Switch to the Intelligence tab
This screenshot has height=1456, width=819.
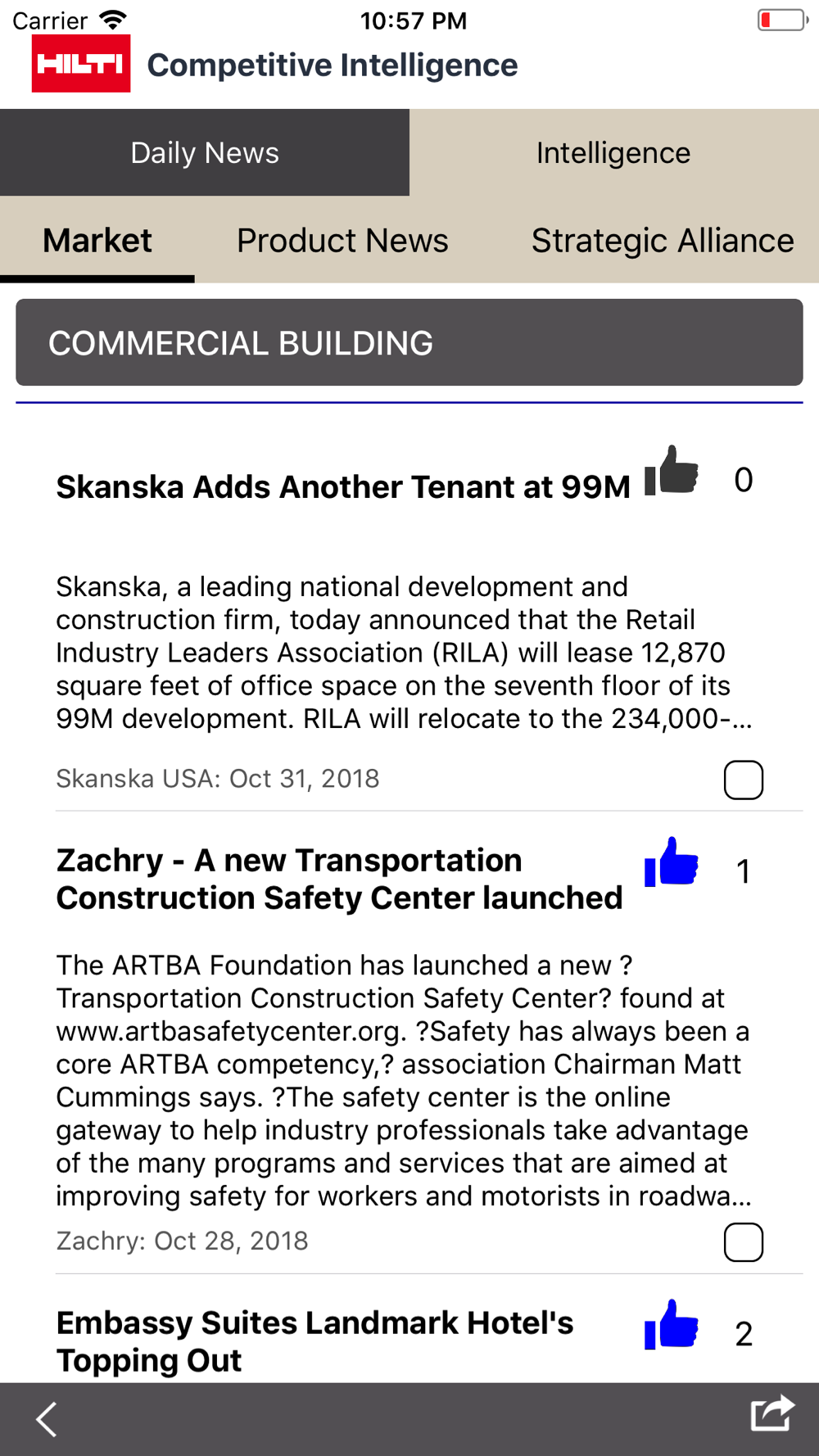tap(613, 152)
